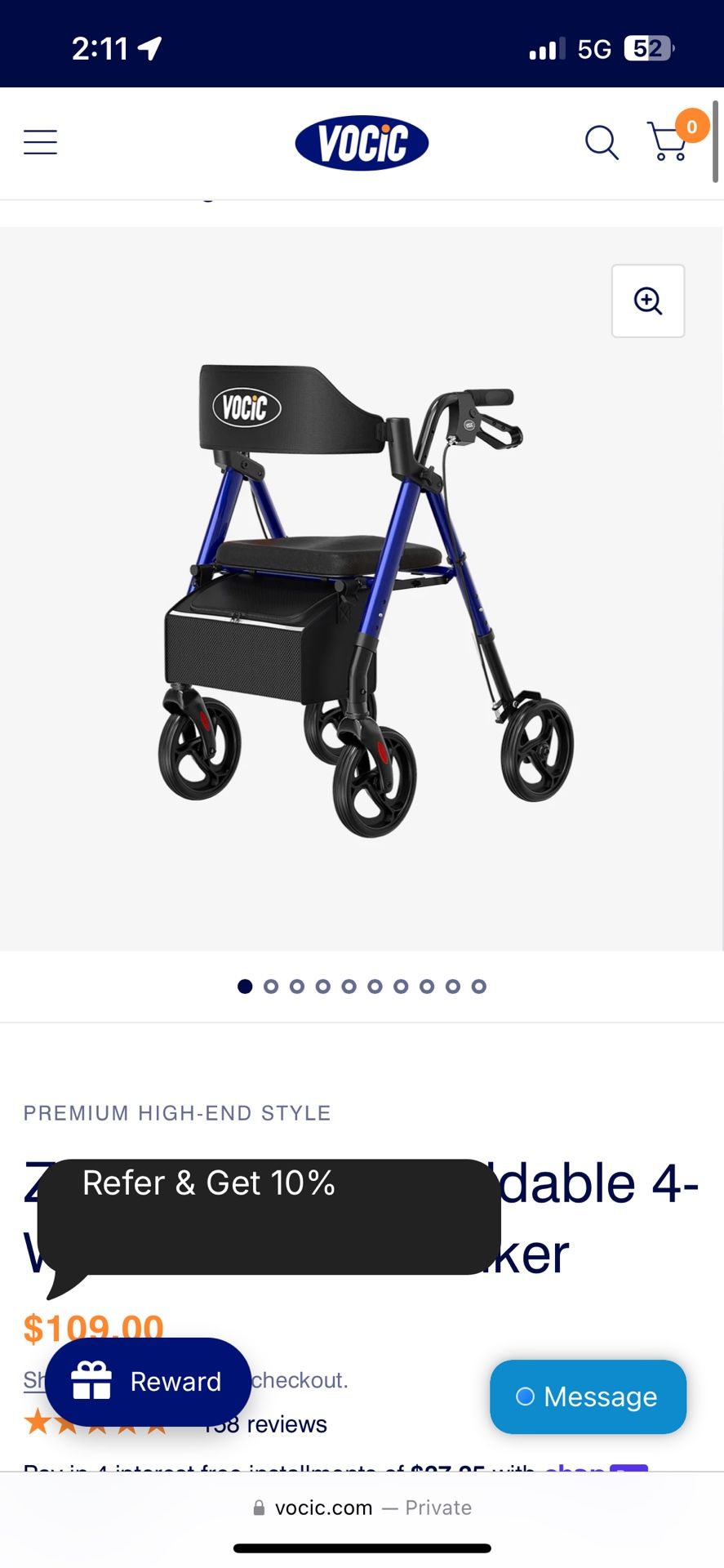Tap the vocic.com address bar

(x=362, y=1508)
